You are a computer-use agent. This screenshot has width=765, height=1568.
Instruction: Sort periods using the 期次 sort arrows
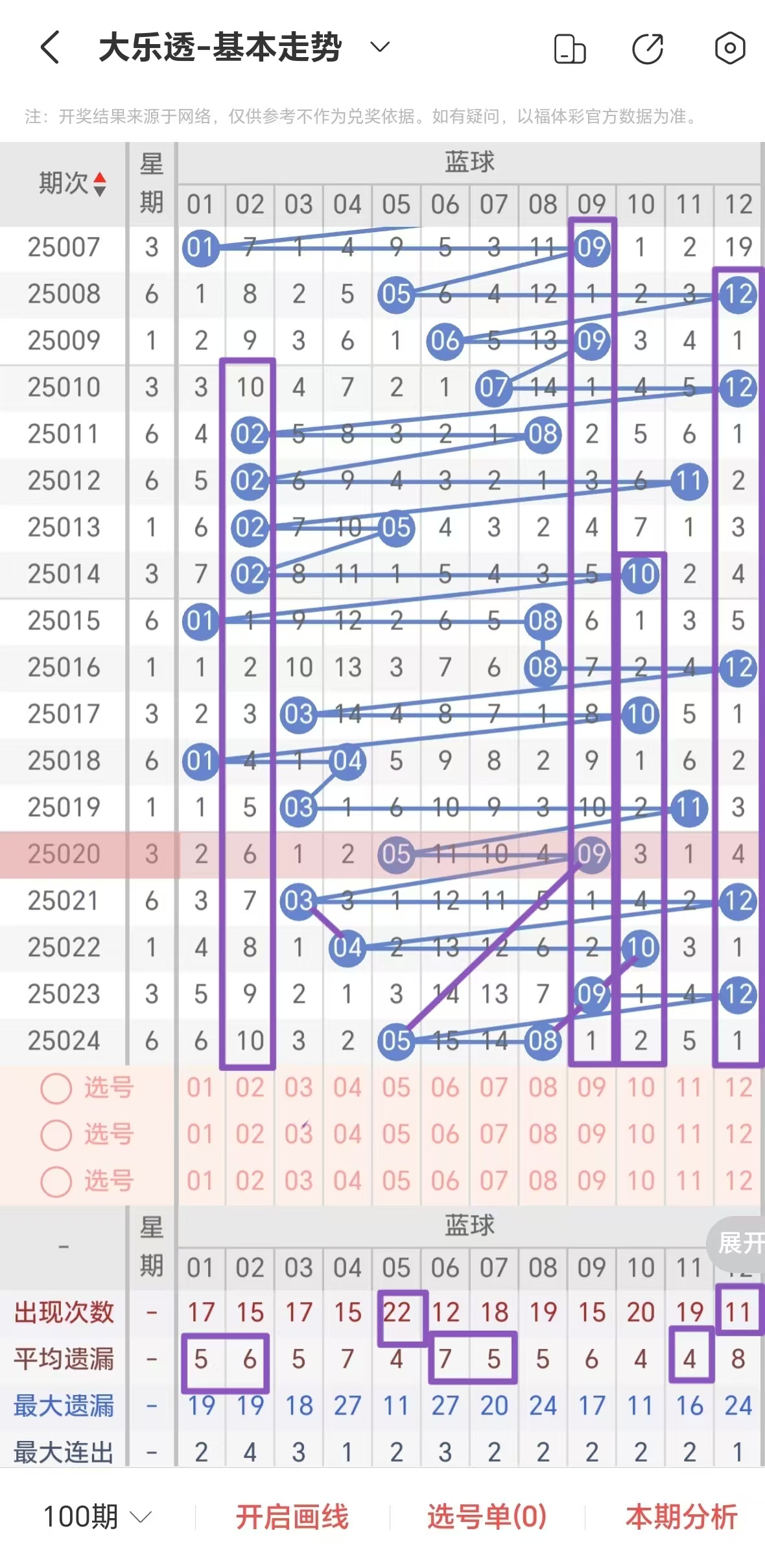coord(100,183)
